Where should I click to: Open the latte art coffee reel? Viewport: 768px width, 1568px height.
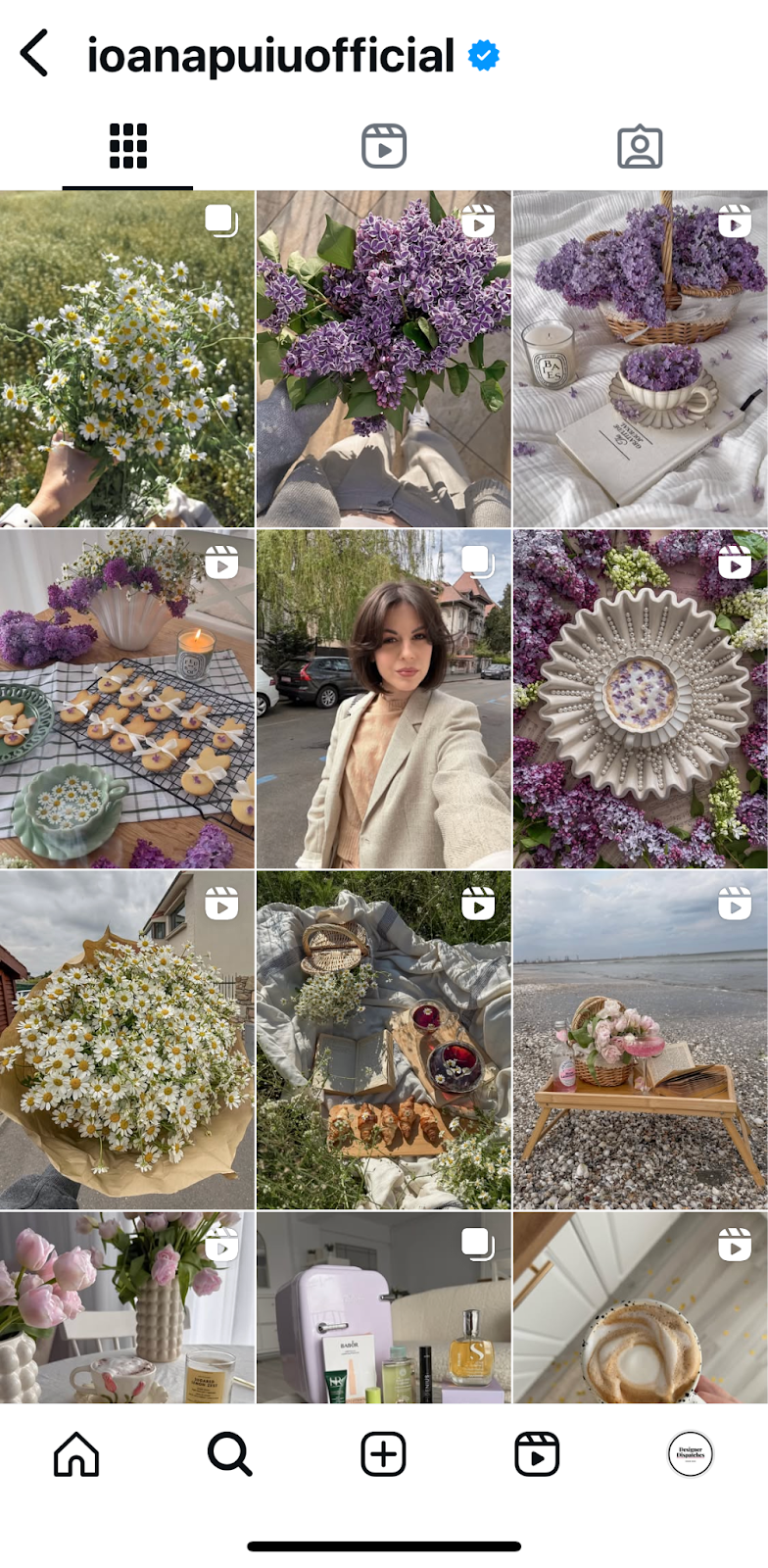point(640,1306)
